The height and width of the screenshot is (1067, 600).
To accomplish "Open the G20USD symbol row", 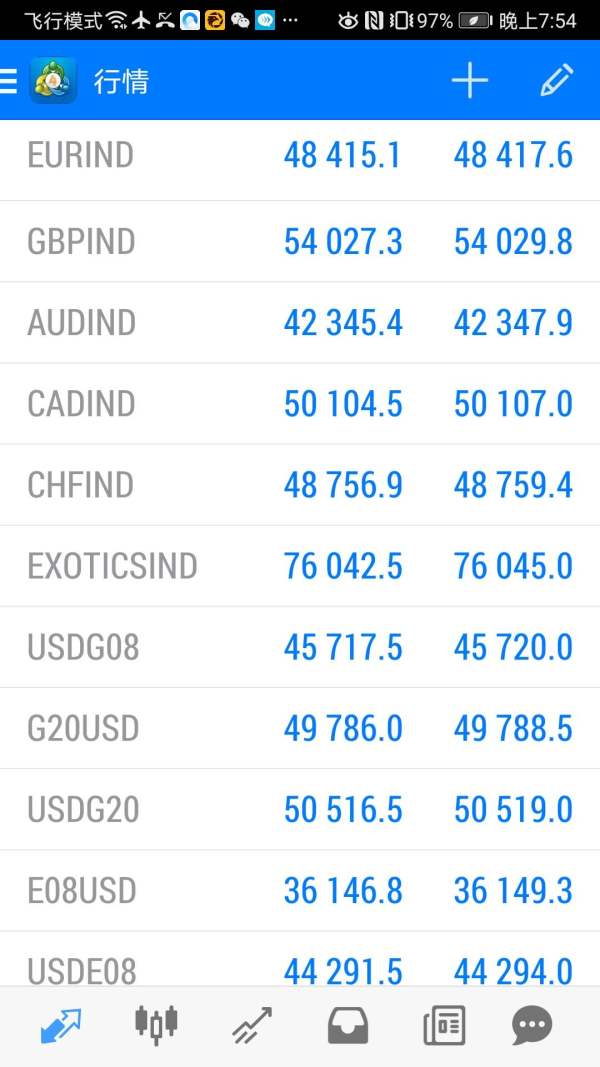I will point(83,728).
